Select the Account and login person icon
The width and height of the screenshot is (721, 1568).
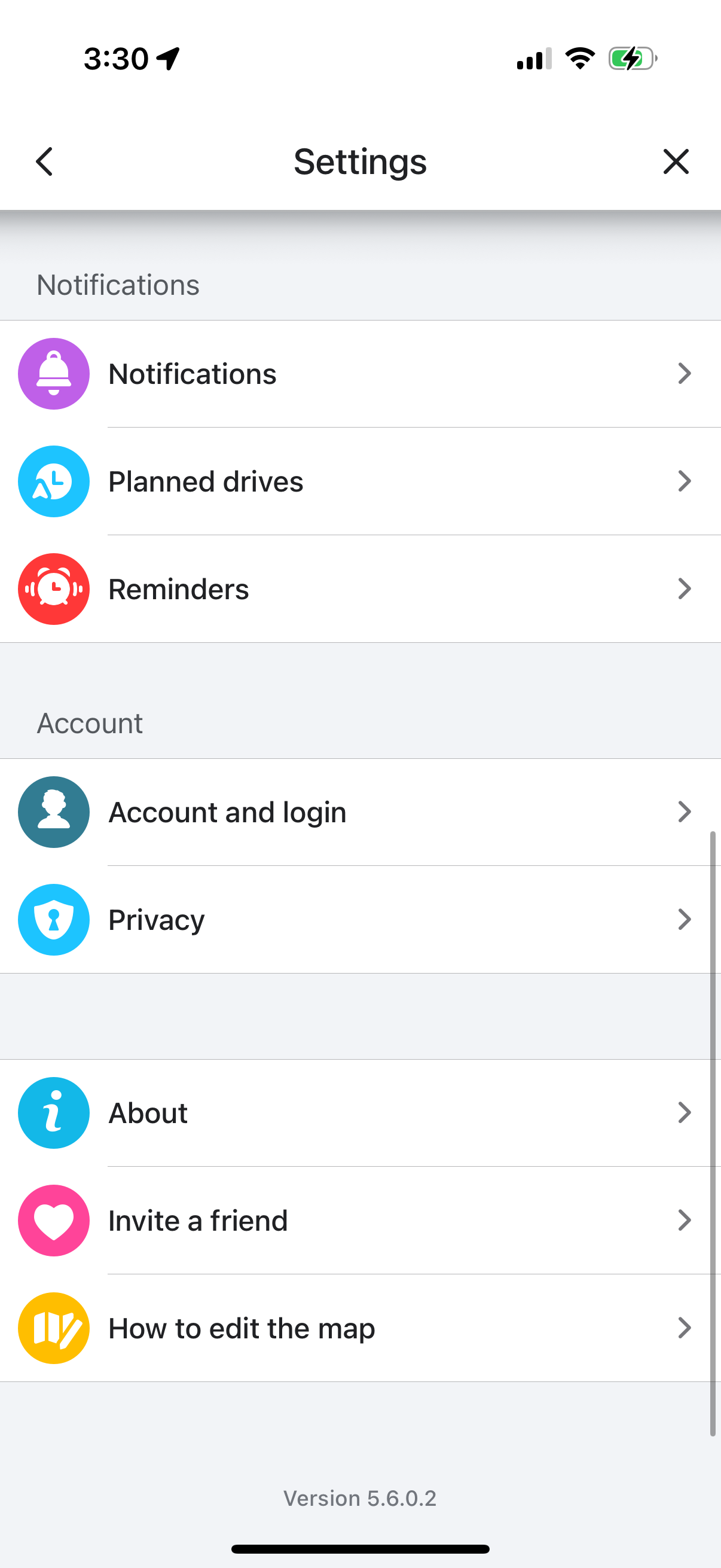click(x=54, y=812)
